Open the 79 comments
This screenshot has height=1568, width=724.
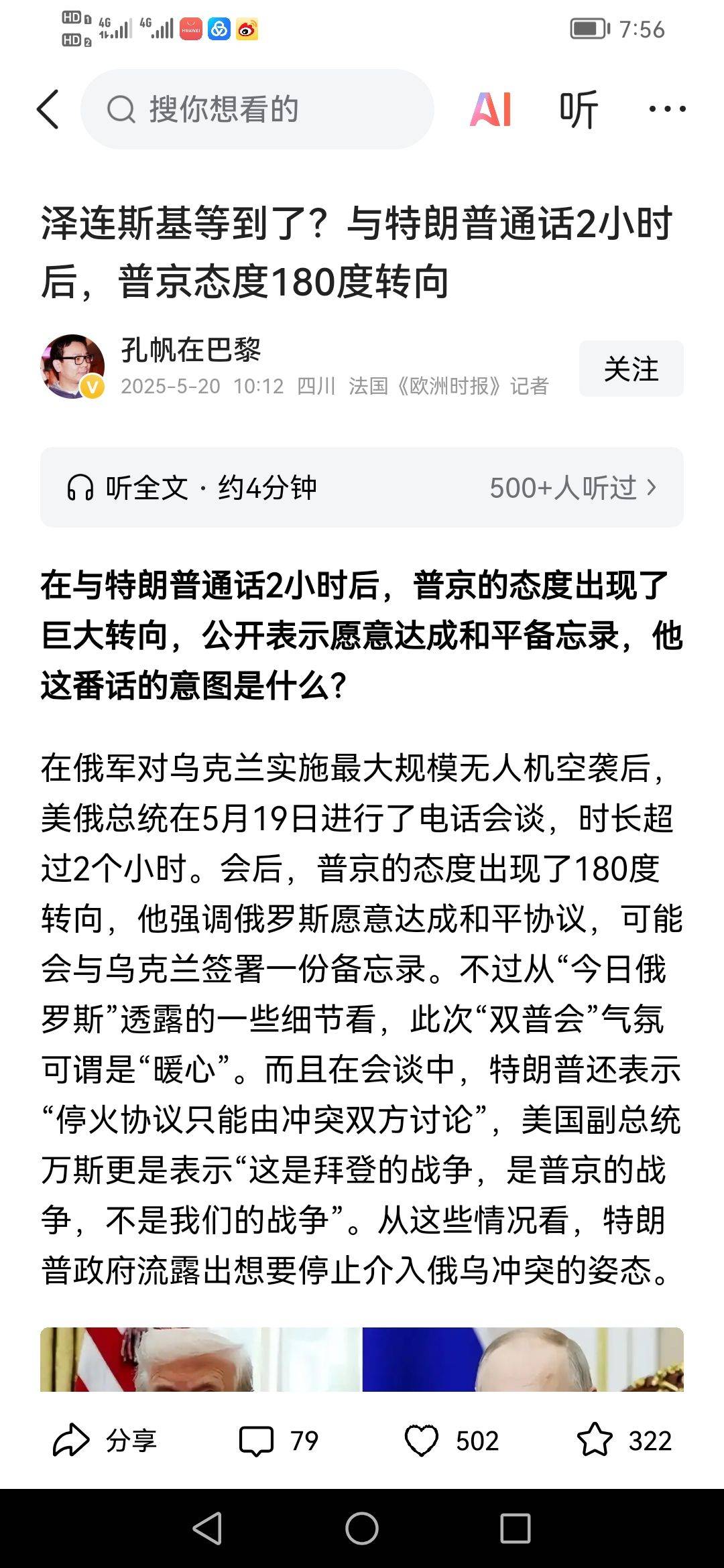pos(279,1440)
